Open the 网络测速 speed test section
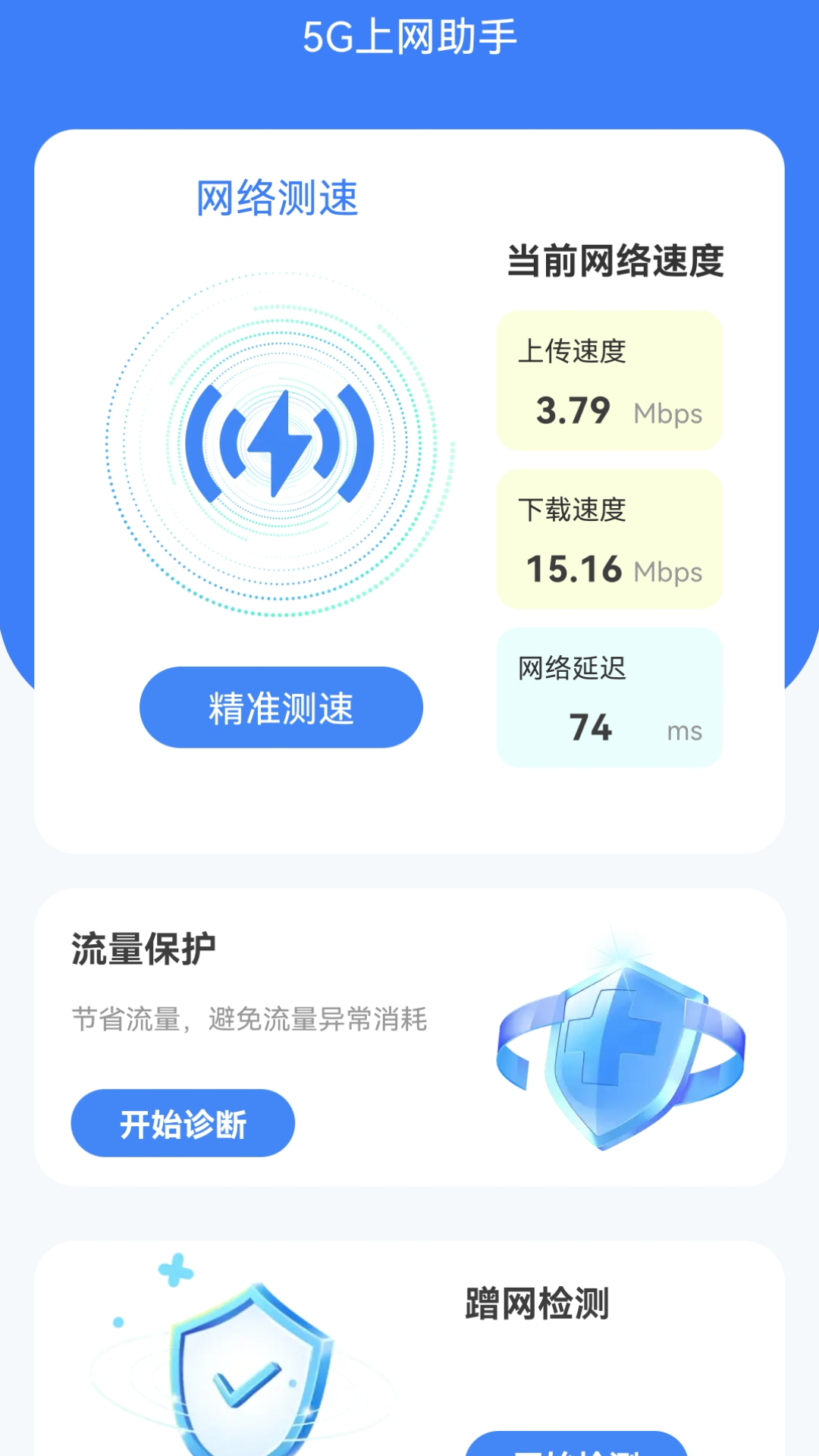 click(278, 198)
